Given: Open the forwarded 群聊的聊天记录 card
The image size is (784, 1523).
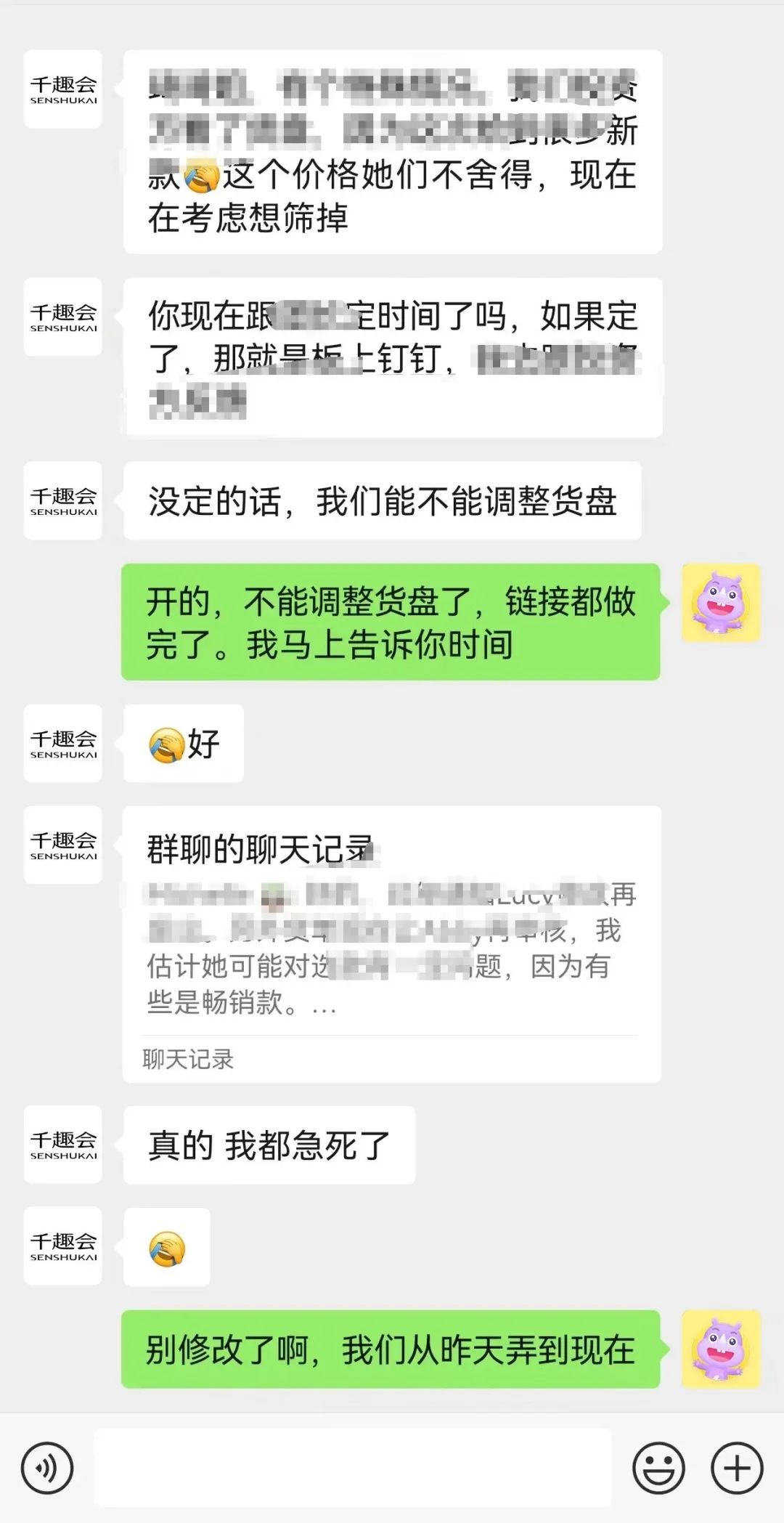Looking at the screenshot, I should click(x=391, y=943).
